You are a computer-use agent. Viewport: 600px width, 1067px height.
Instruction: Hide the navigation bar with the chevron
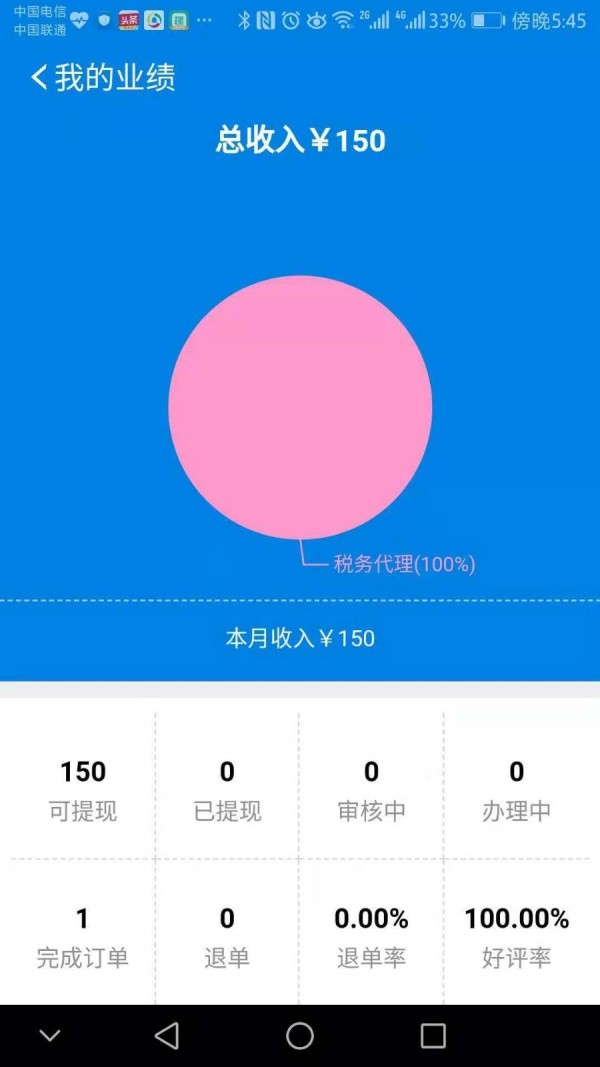coord(50,1036)
